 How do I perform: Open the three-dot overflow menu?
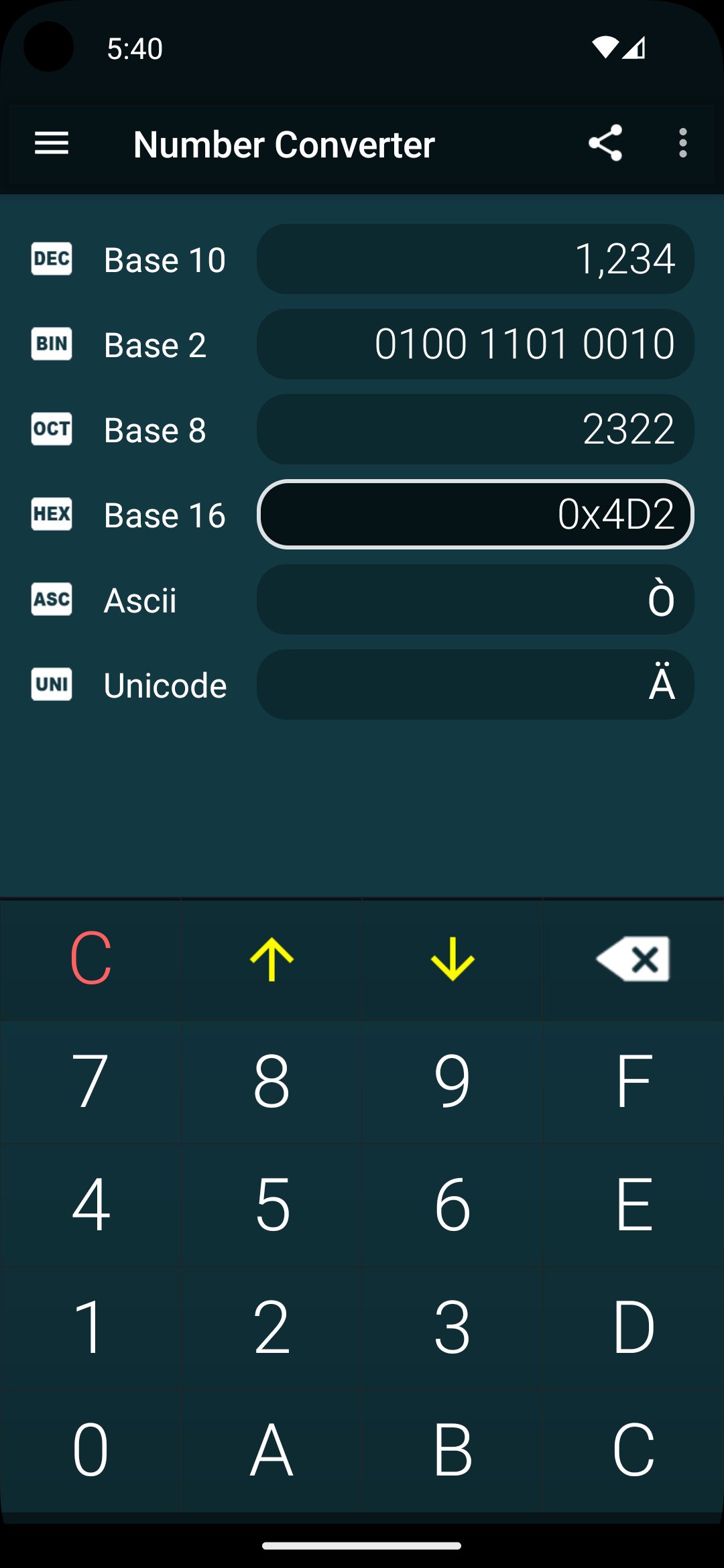tap(682, 143)
